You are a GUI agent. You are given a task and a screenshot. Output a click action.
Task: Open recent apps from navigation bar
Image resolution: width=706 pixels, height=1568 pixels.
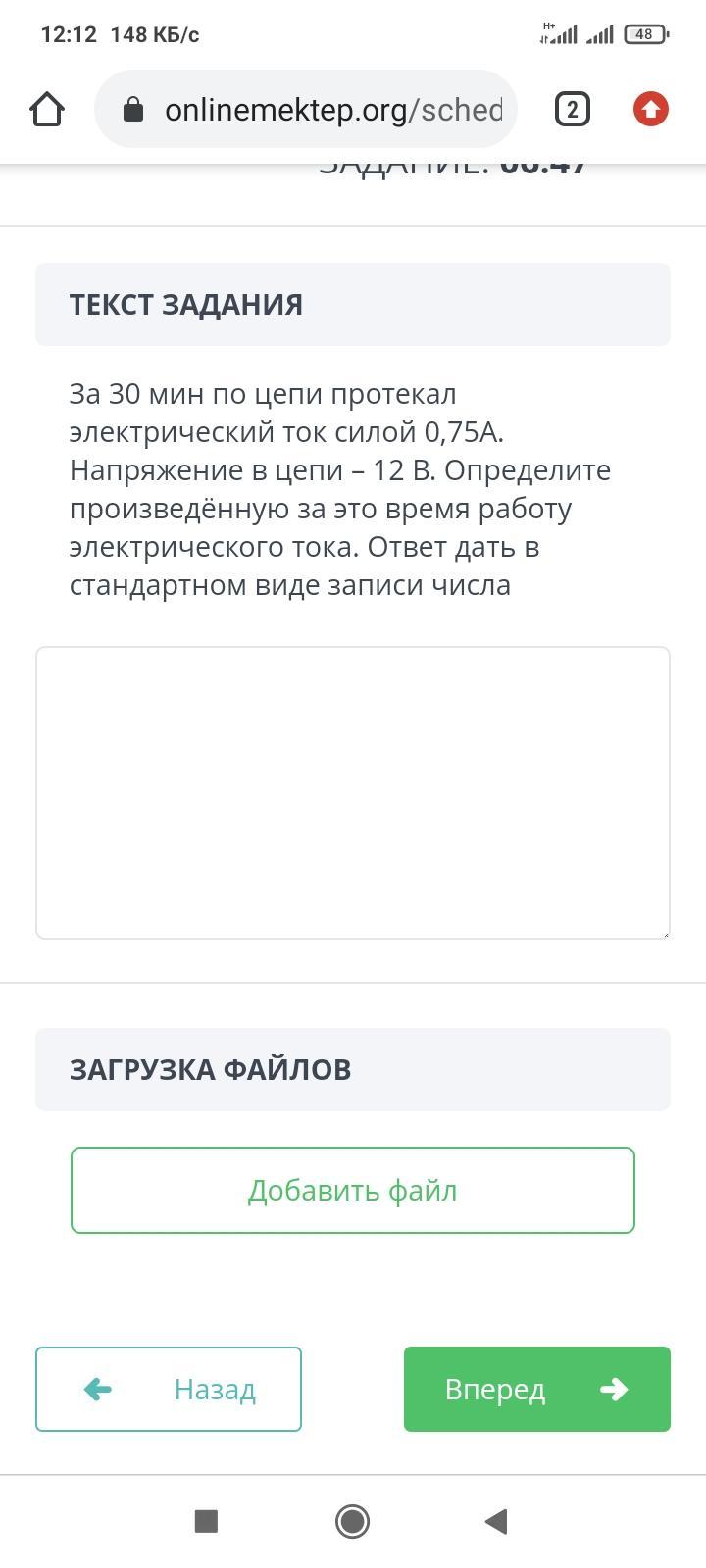click(206, 1521)
